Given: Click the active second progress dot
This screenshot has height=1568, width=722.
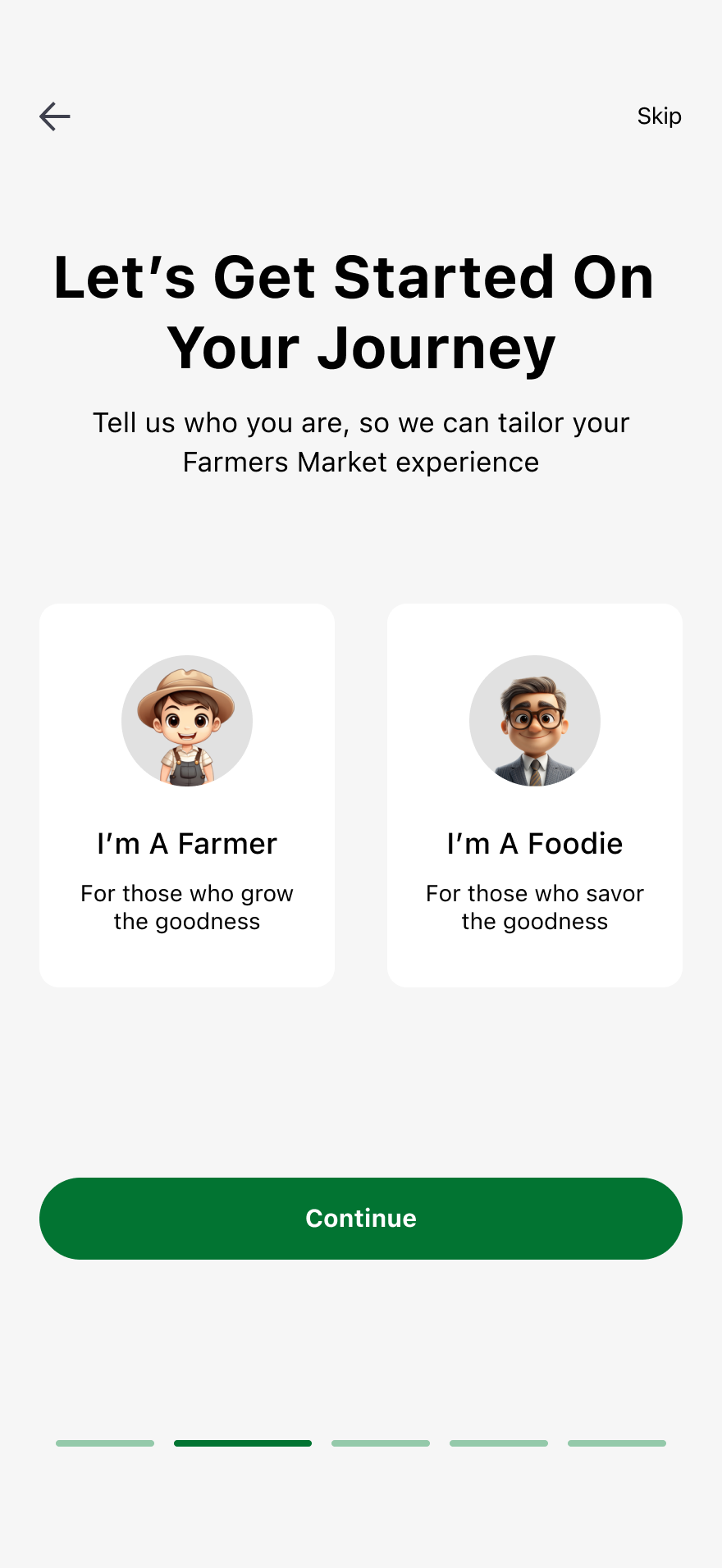Looking at the screenshot, I should click(243, 1443).
